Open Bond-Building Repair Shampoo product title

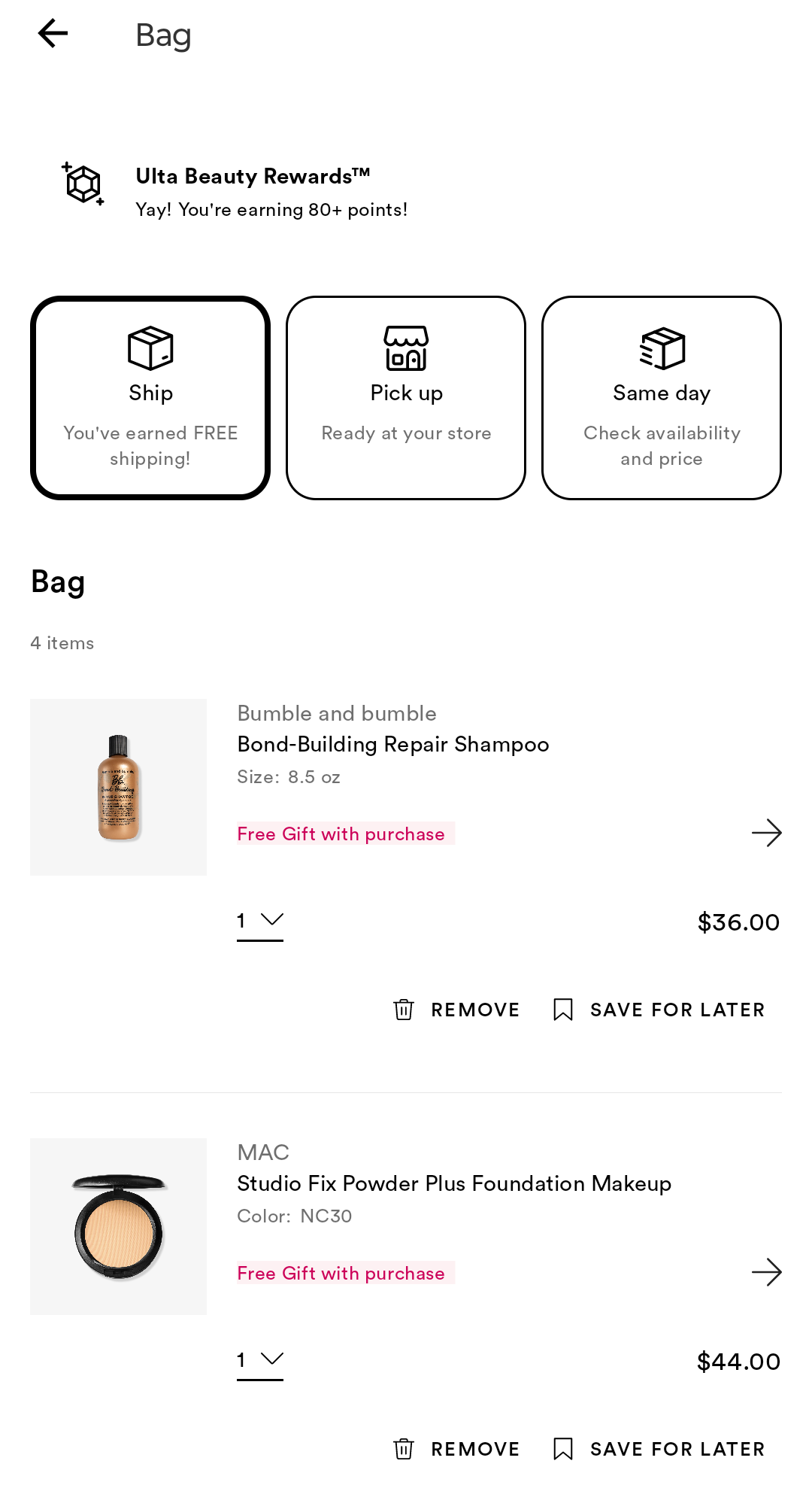[392, 744]
